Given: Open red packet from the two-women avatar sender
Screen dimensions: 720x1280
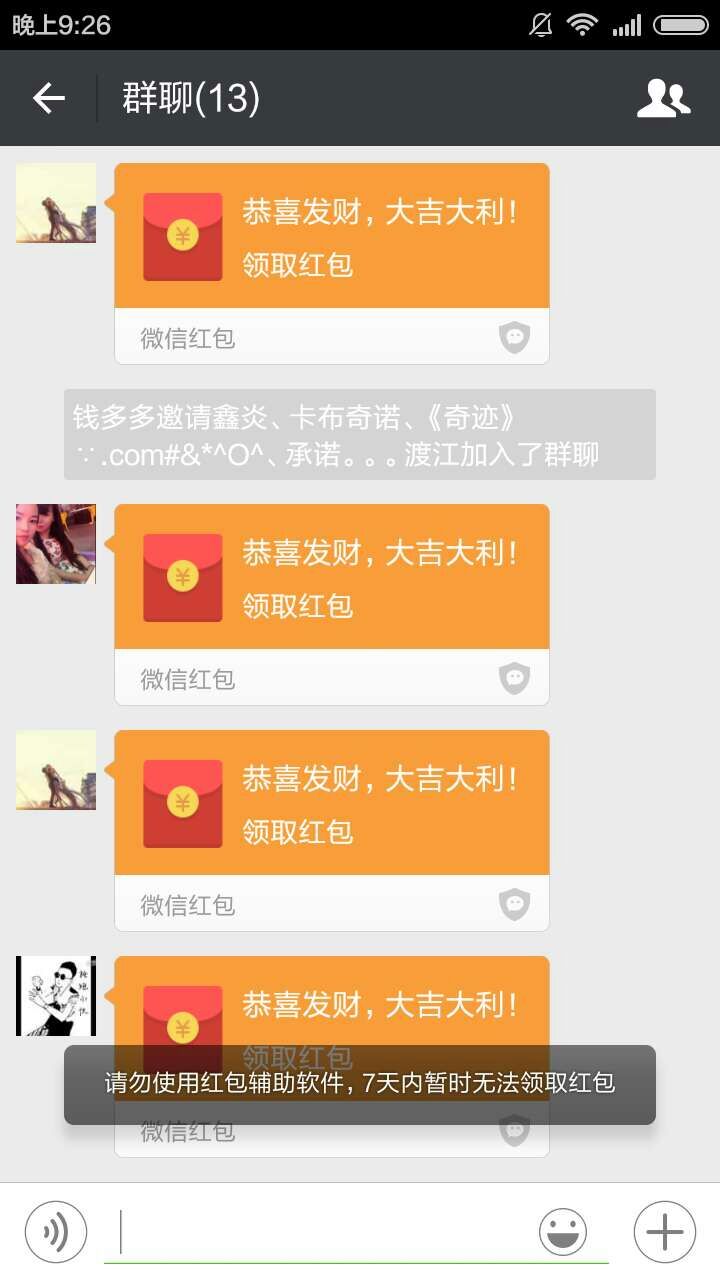Looking at the screenshot, I should coord(331,578).
